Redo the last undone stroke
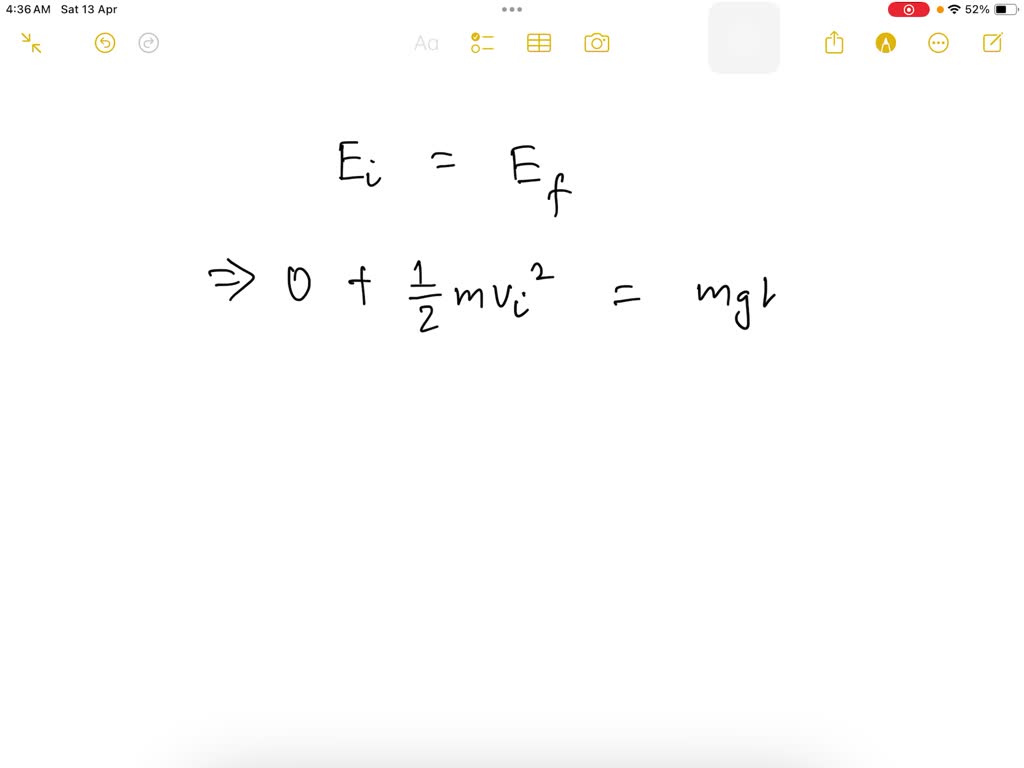 [x=149, y=43]
